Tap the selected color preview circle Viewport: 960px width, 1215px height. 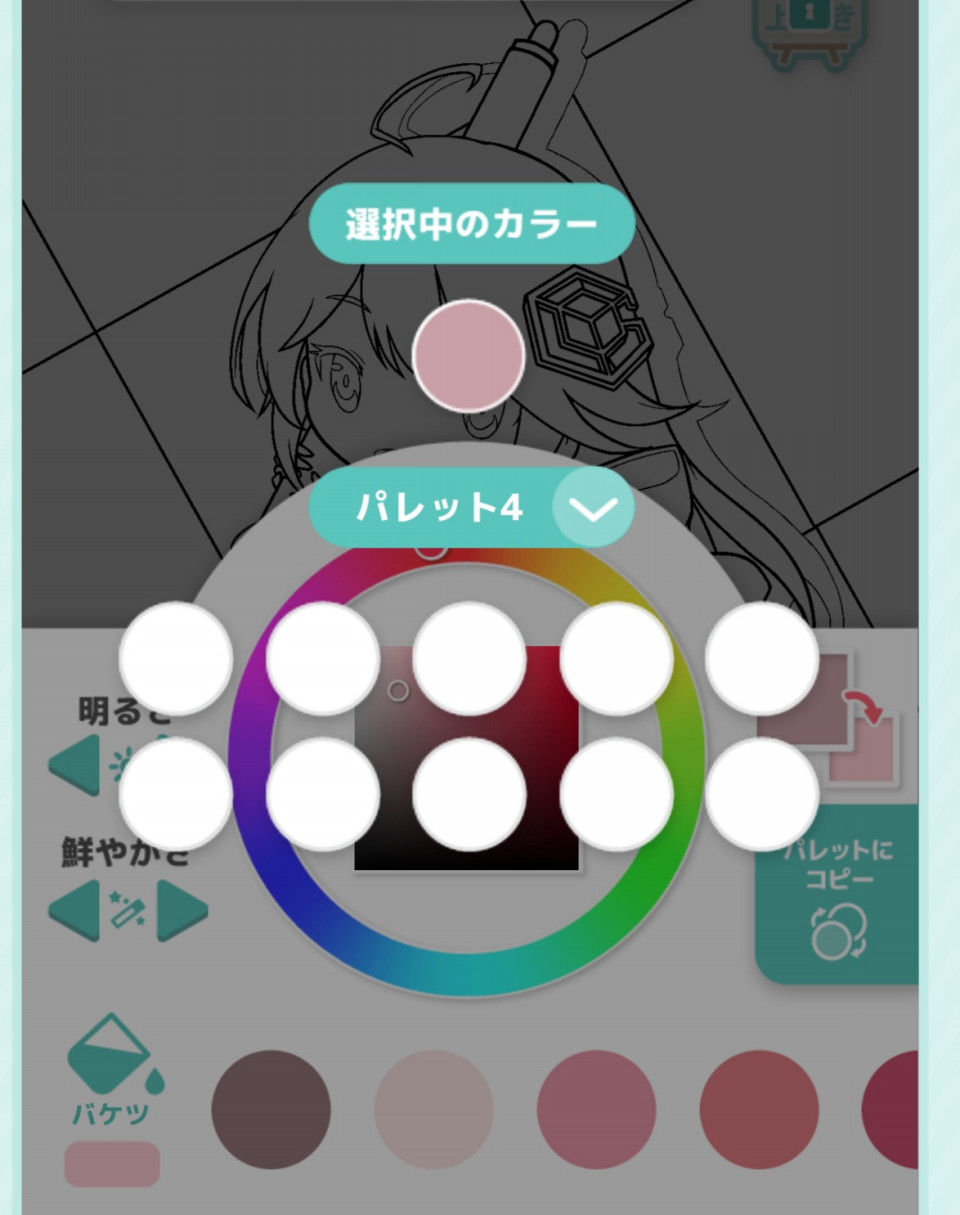pyautogui.click(x=469, y=355)
